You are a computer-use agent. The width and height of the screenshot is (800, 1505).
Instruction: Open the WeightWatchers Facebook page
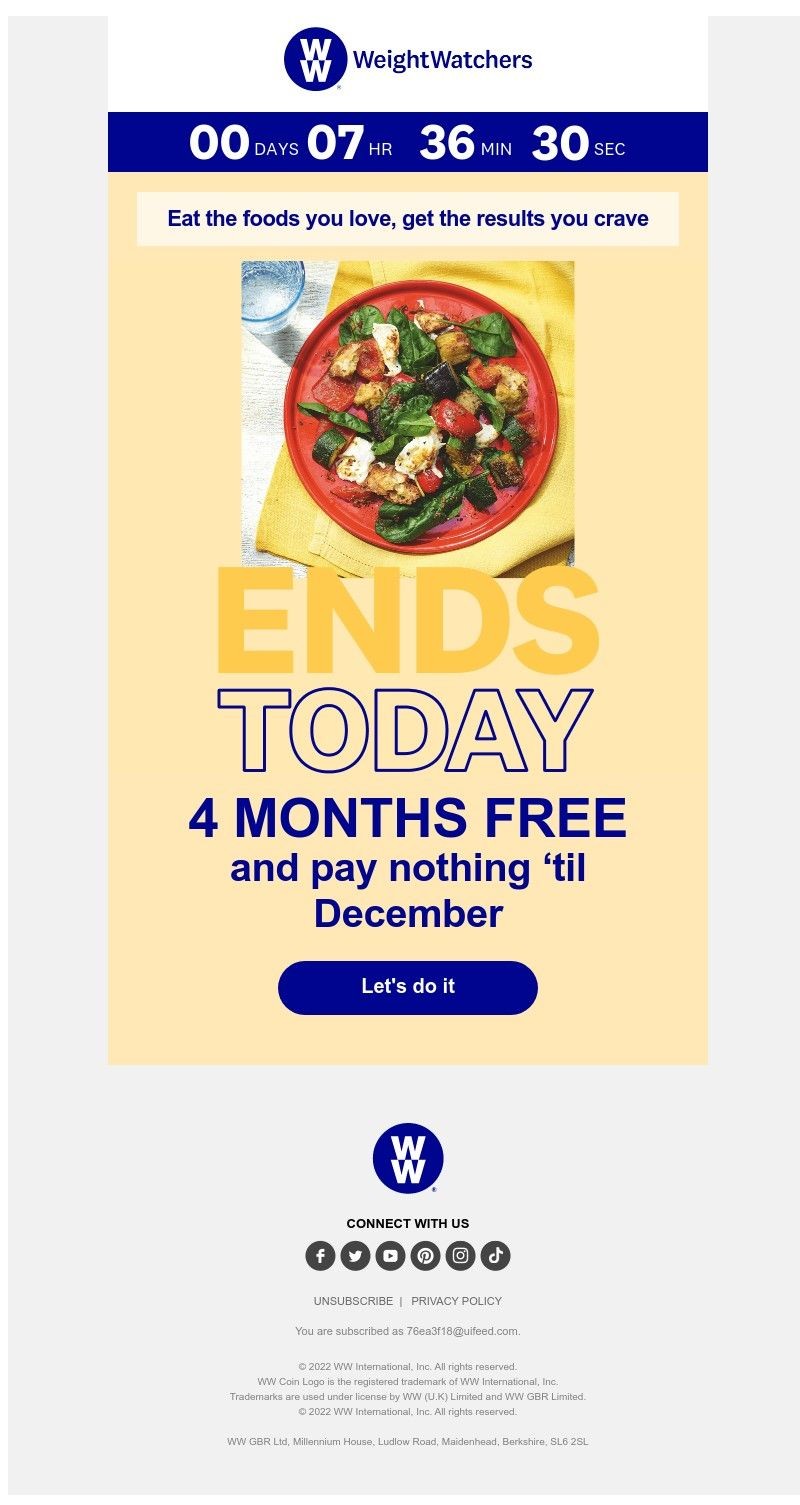click(320, 1256)
